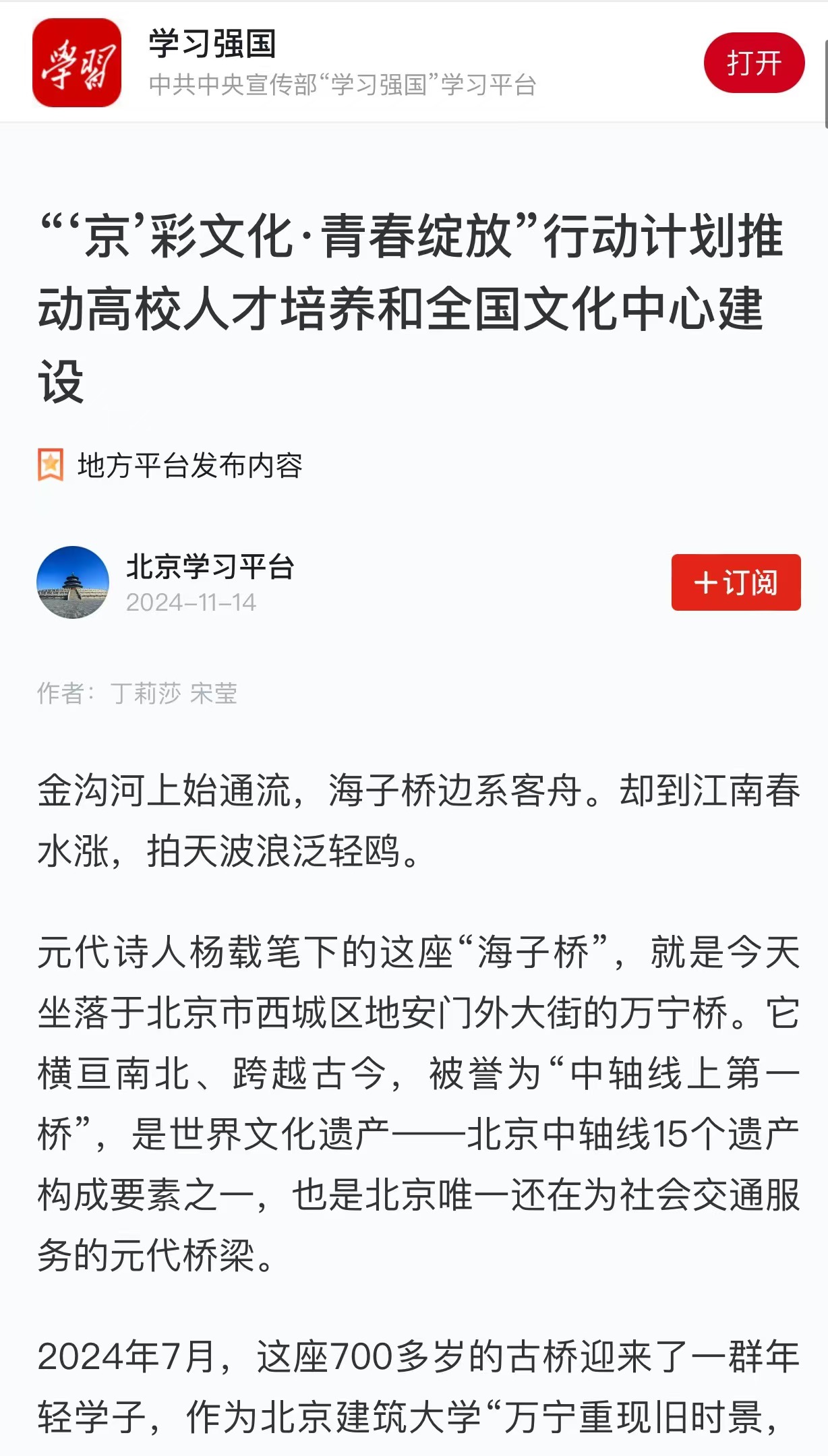Open the 北京学习平台 publisher profile
This screenshot has height=1456, width=828.
pos(210,568)
